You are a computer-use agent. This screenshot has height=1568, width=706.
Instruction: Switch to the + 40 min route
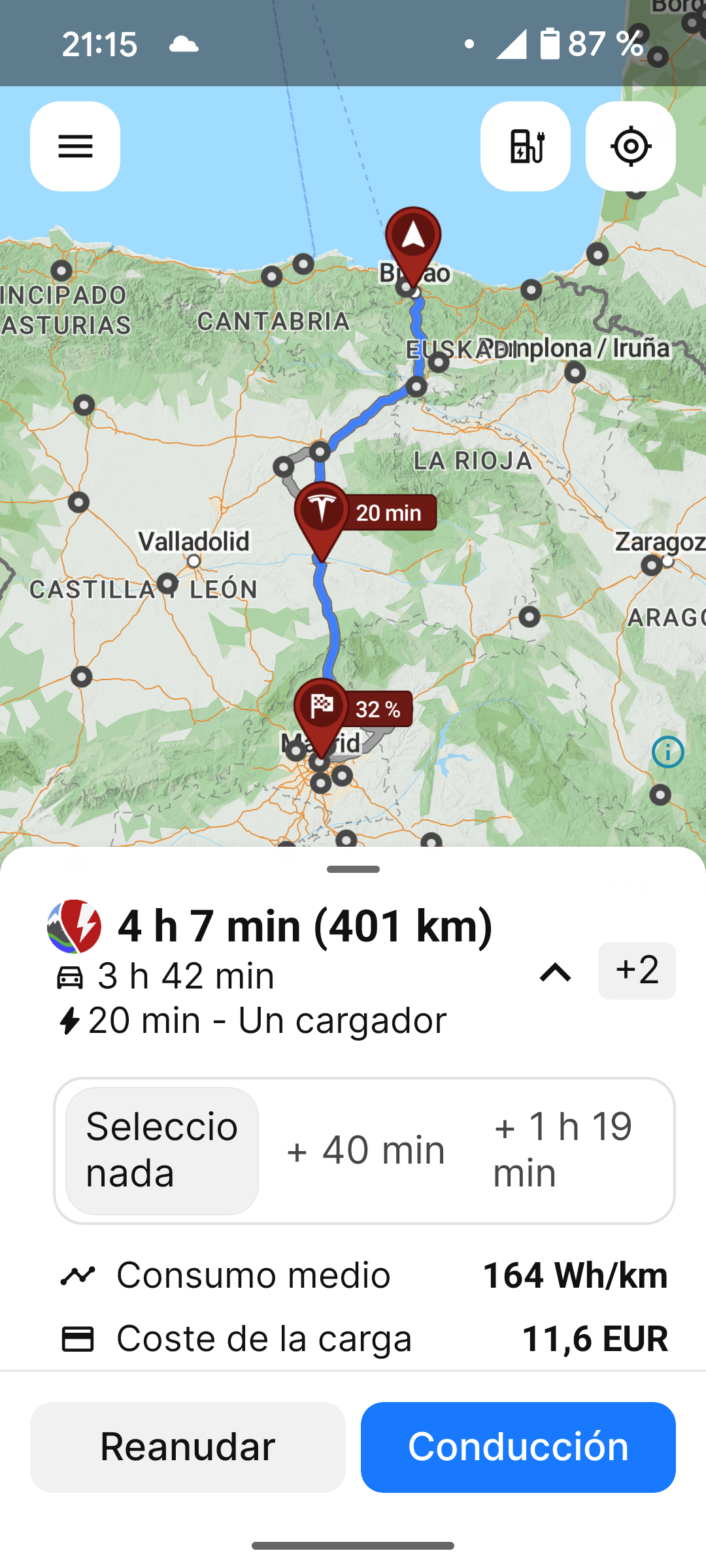365,1151
